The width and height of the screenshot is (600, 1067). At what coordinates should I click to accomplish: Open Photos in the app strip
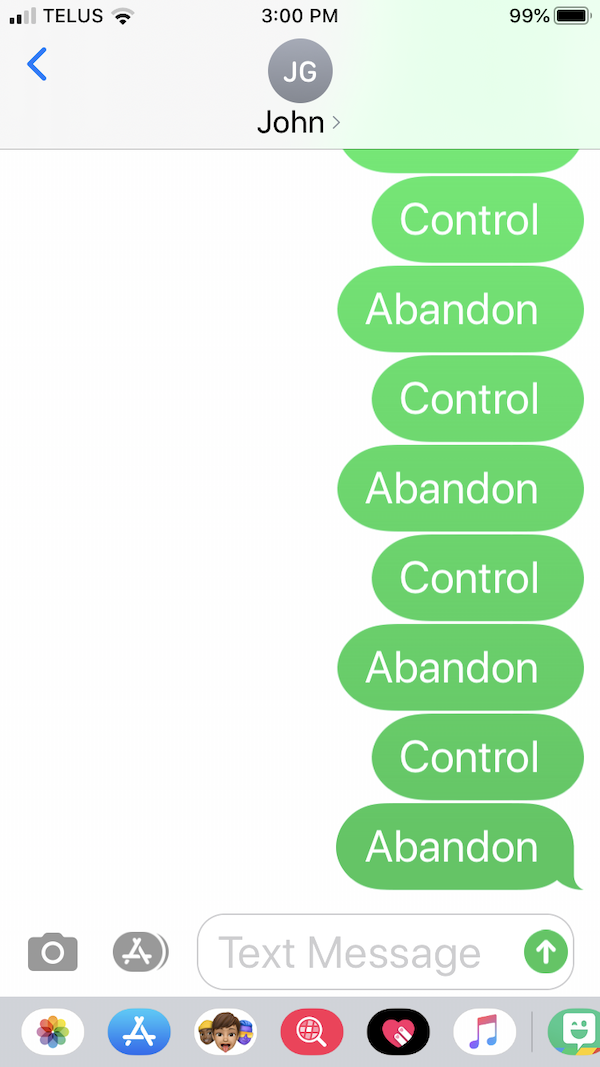coord(53,1033)
